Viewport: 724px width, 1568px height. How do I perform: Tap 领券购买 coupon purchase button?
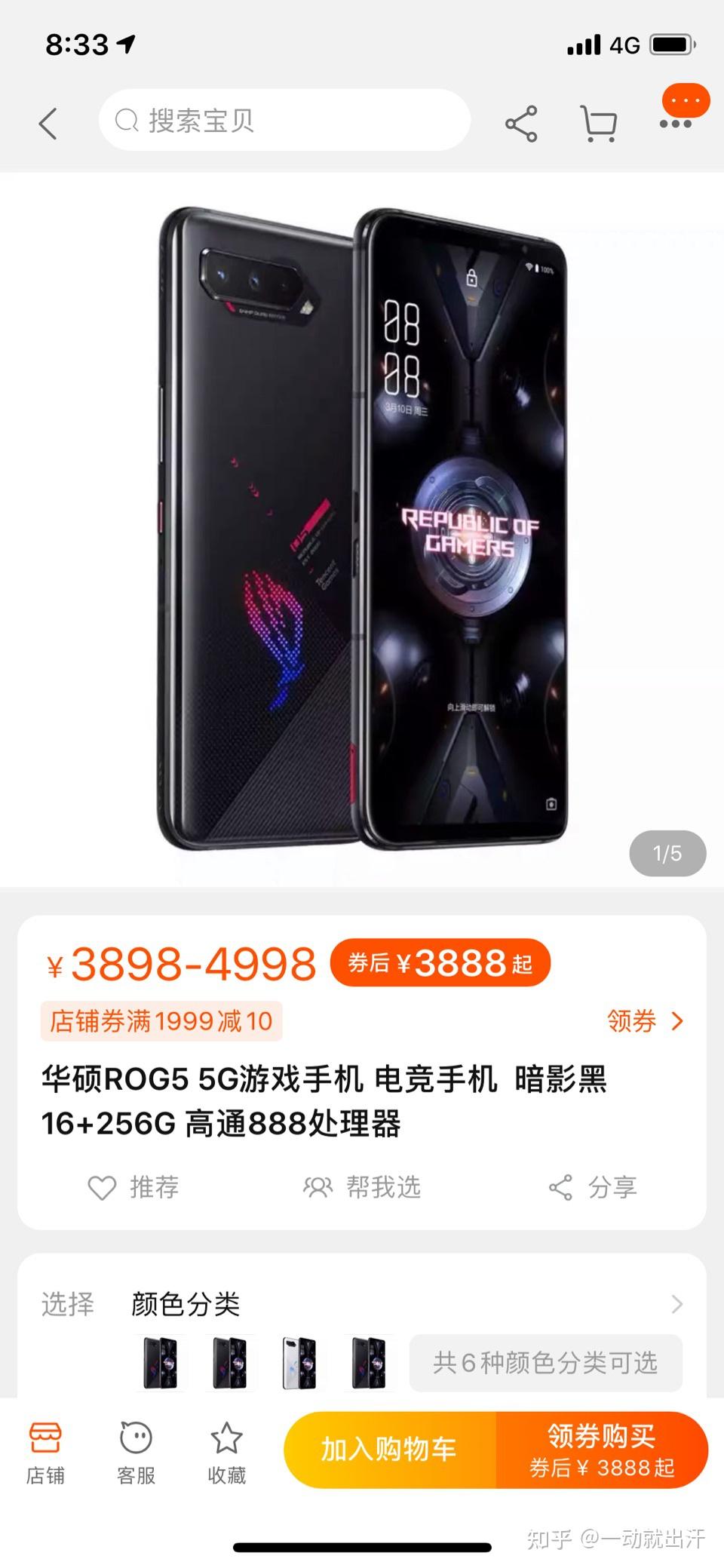coord(601,1449)
